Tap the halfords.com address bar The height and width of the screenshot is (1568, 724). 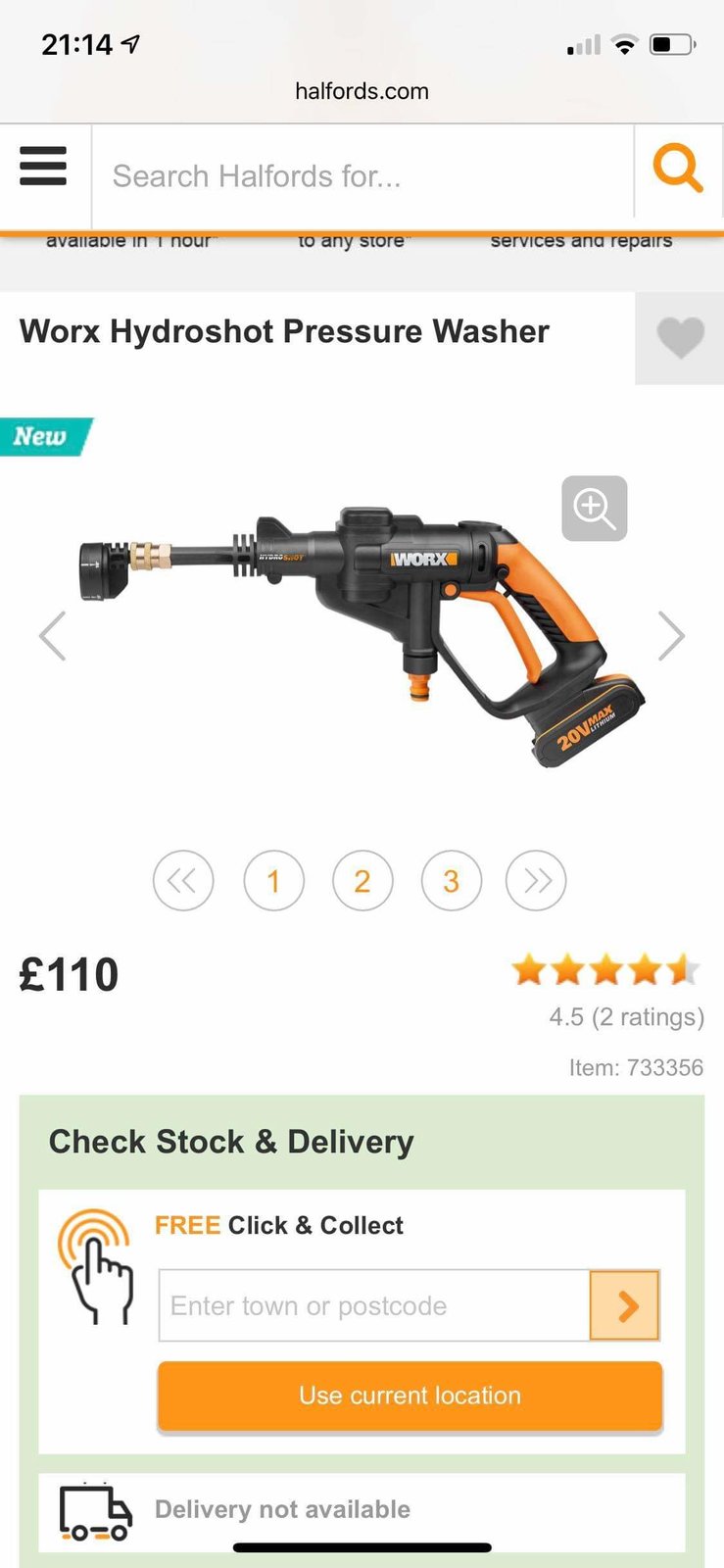[362, 91]
